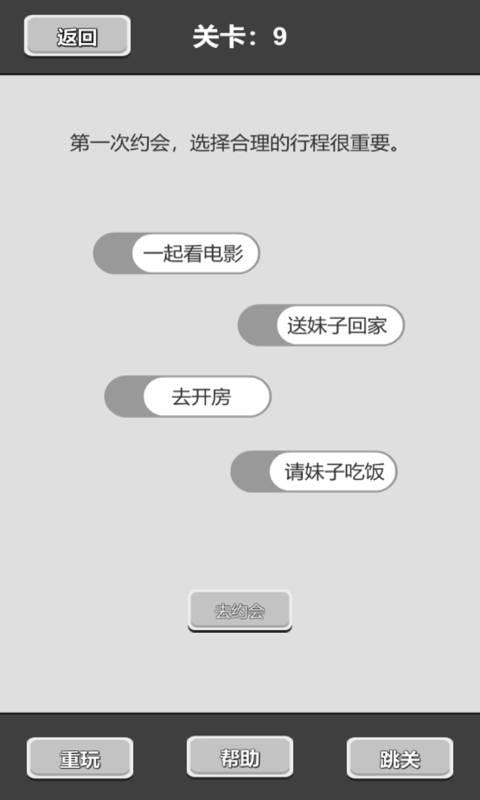Toggle the 去开房 option
The height and width of the screenshot is (800, 480).
(188, 396)
